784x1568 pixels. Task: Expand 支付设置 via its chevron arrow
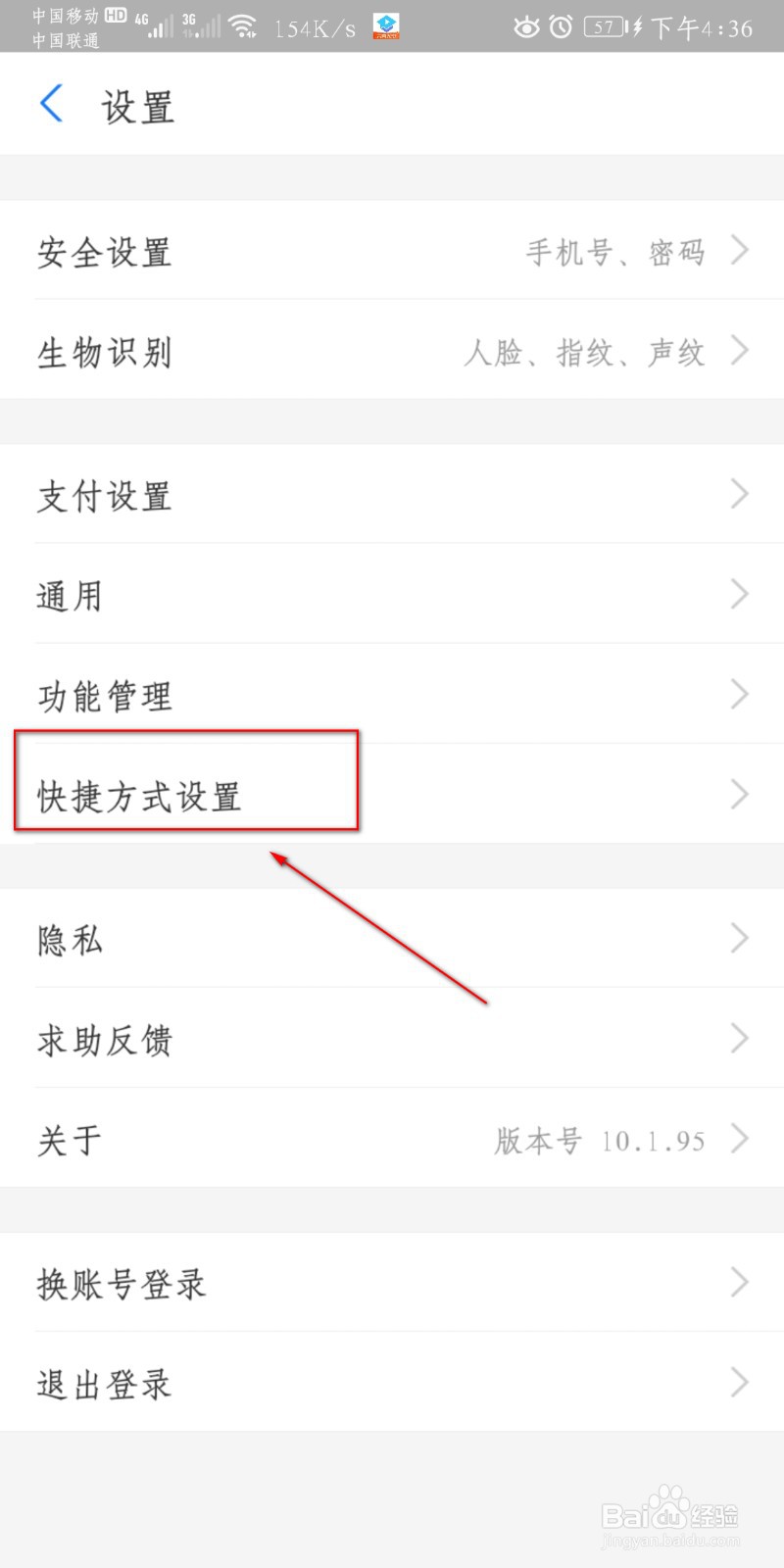740,496
